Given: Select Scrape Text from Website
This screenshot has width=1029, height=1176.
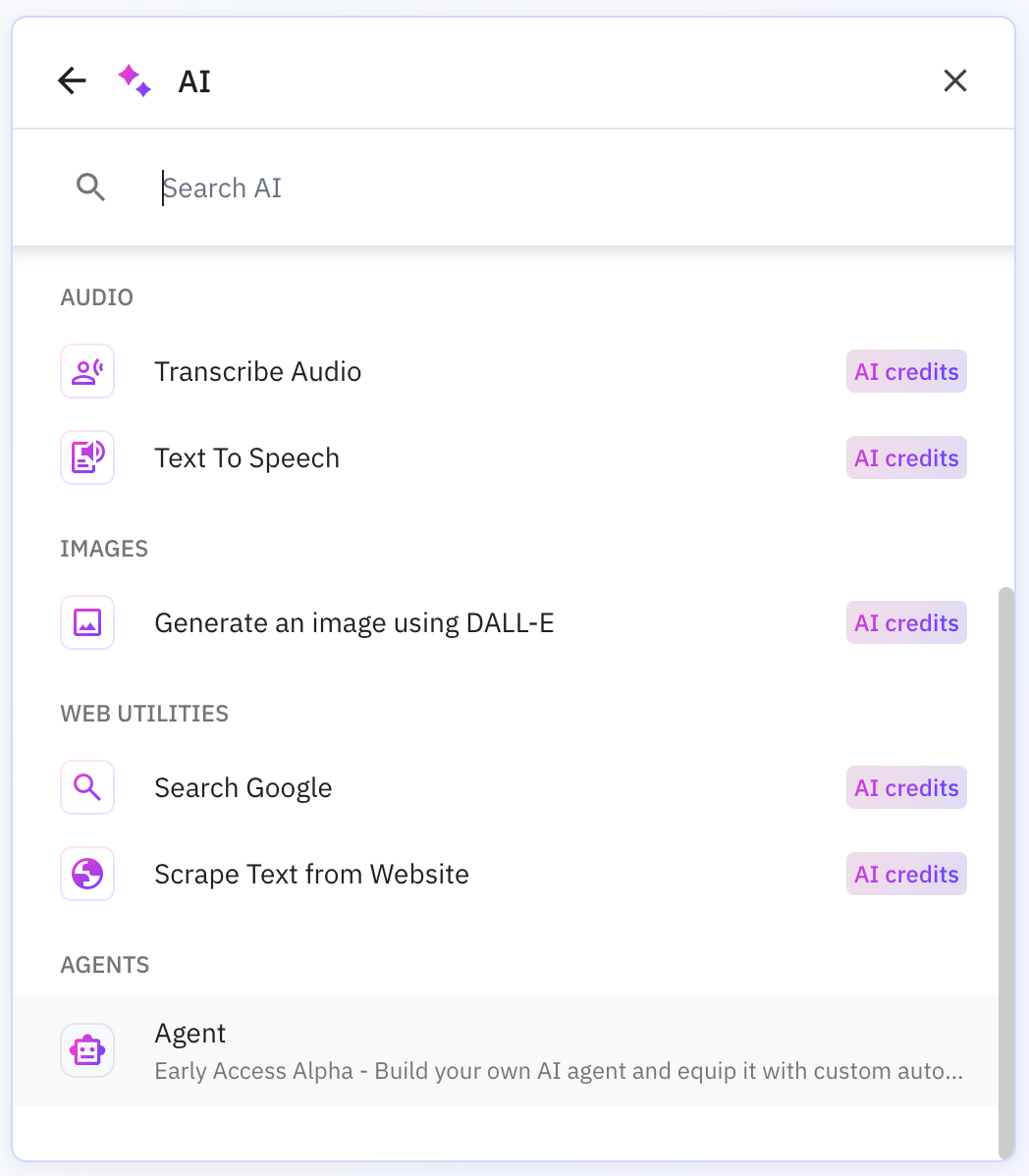Looking at the screenshot, I should (x=311, y=875).
